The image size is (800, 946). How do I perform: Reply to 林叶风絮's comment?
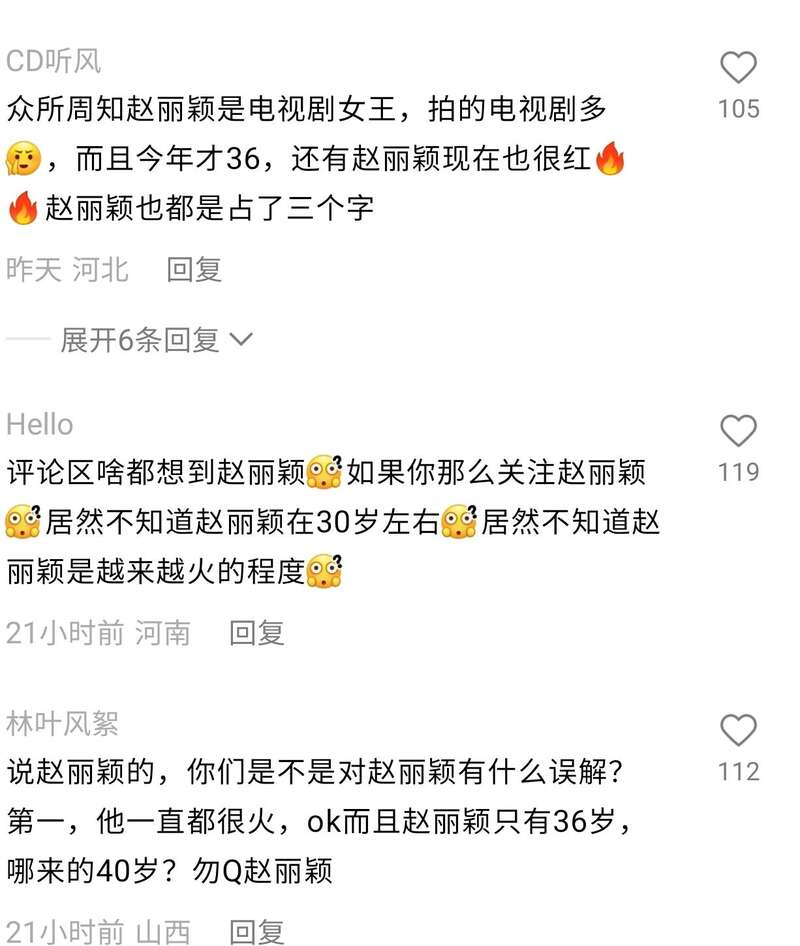257,932
